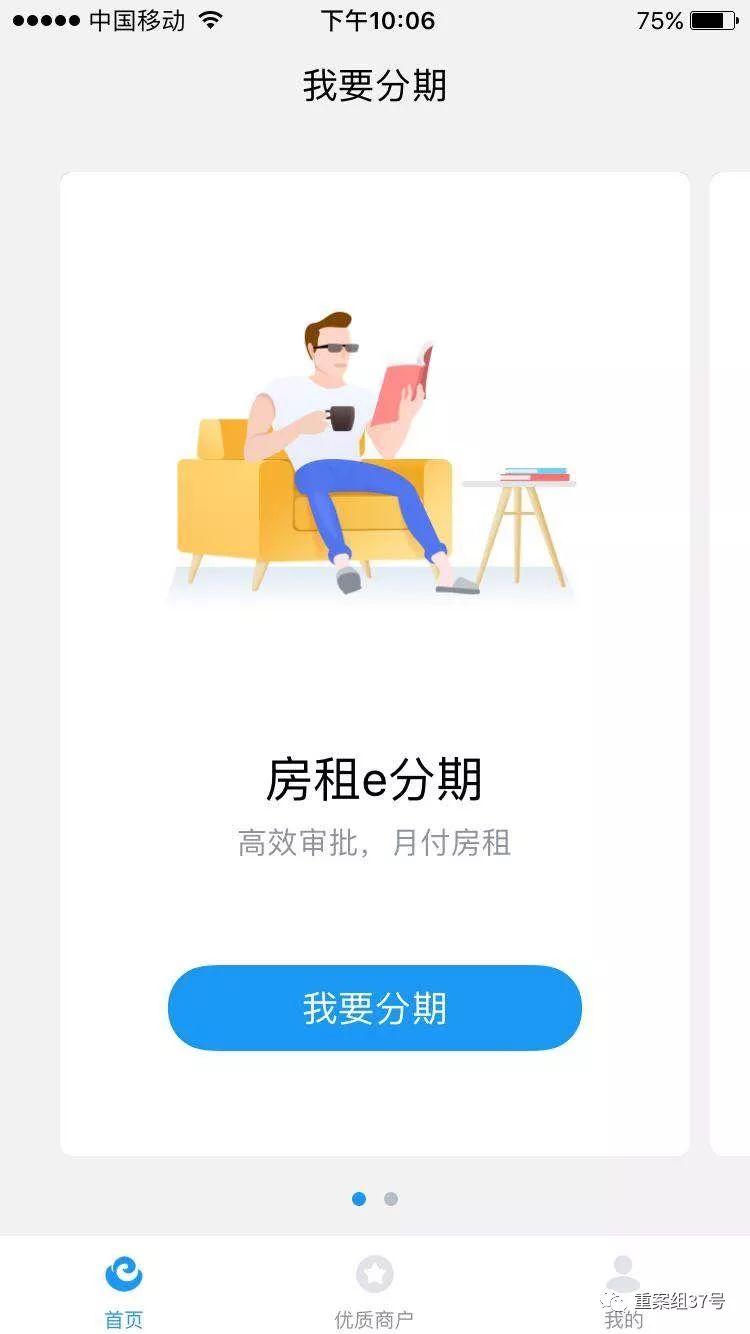
Task: Tap the blue 我要分期 button
Action: (374, 1008)
